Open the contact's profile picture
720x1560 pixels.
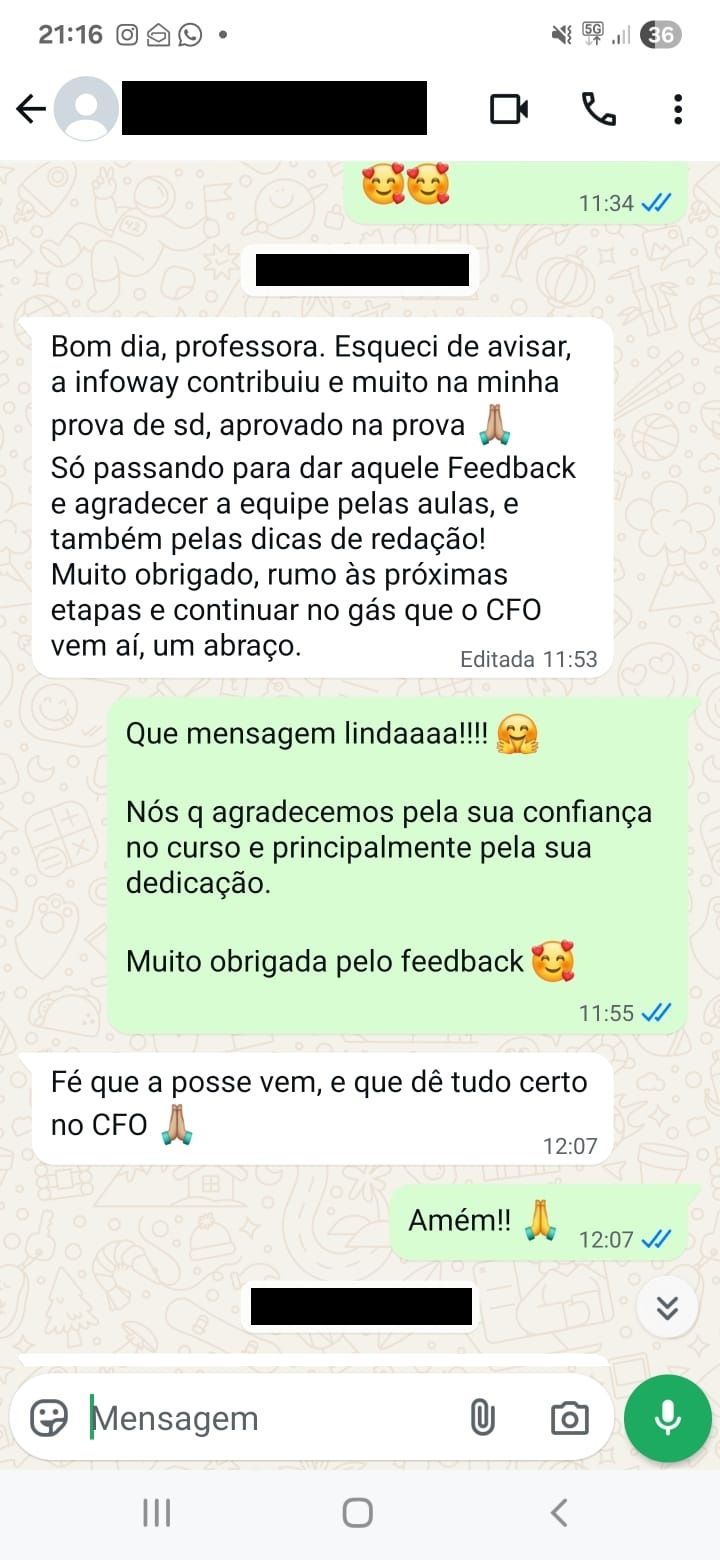[86, 109]
